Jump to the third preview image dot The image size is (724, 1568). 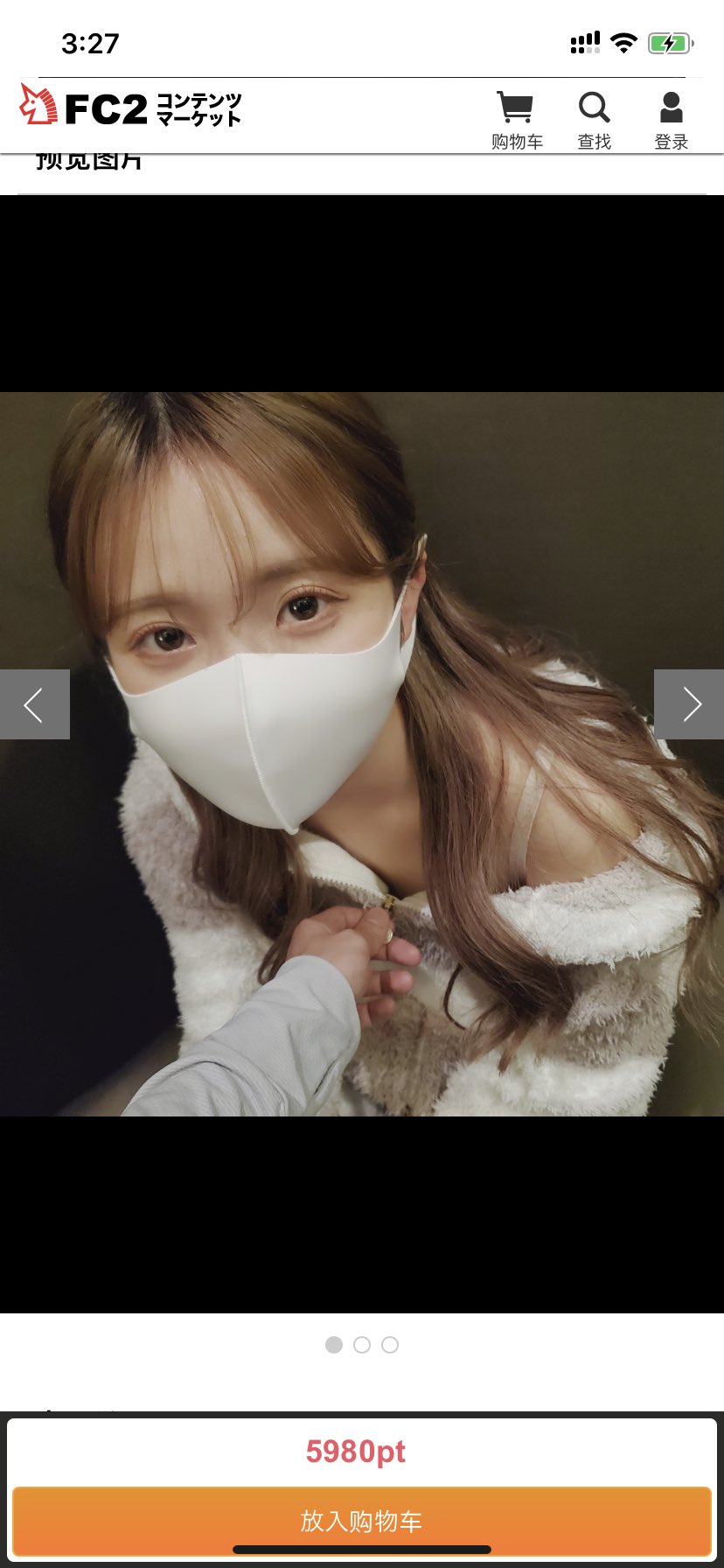390,1345
